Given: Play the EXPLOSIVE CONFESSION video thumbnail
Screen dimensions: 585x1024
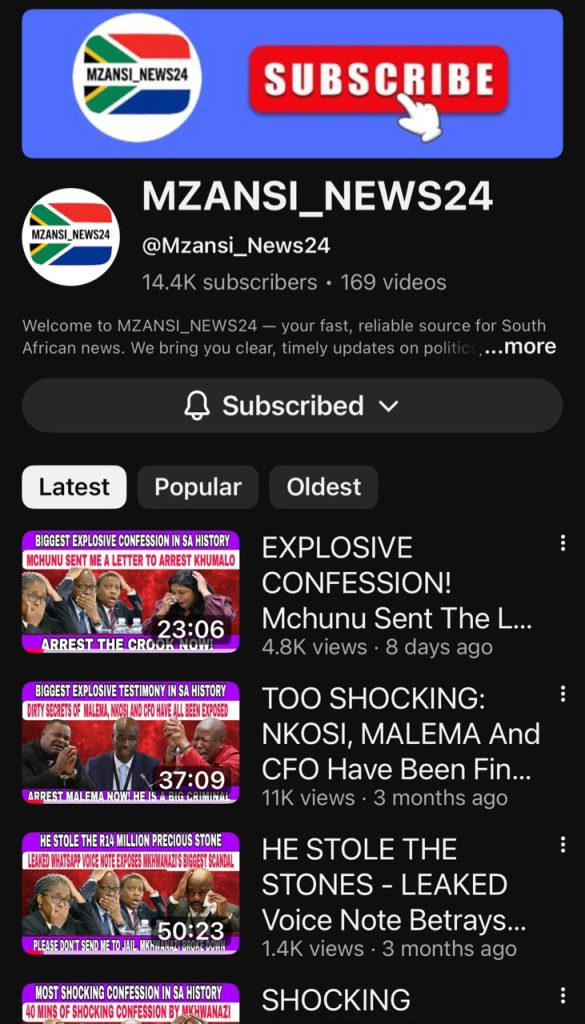Looking at the screenshot, I should click(131, 592).
